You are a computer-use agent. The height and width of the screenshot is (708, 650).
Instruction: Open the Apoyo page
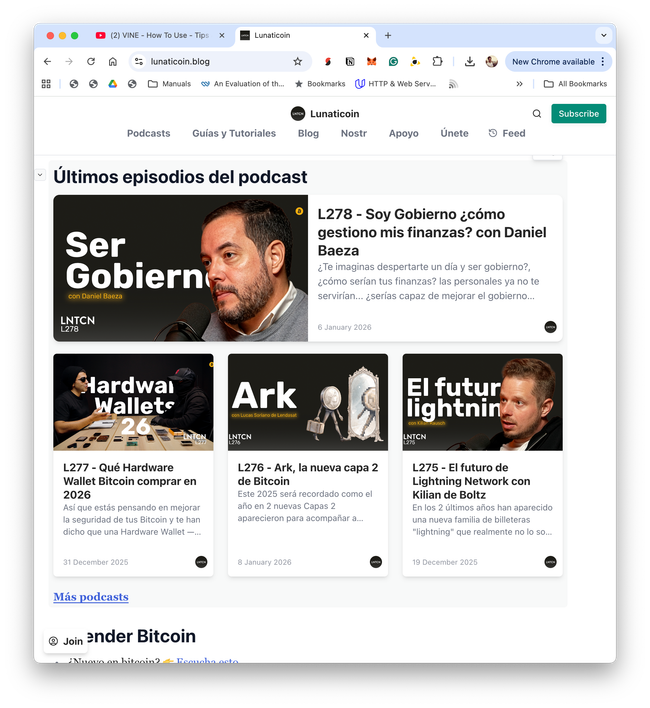point(404,133)
